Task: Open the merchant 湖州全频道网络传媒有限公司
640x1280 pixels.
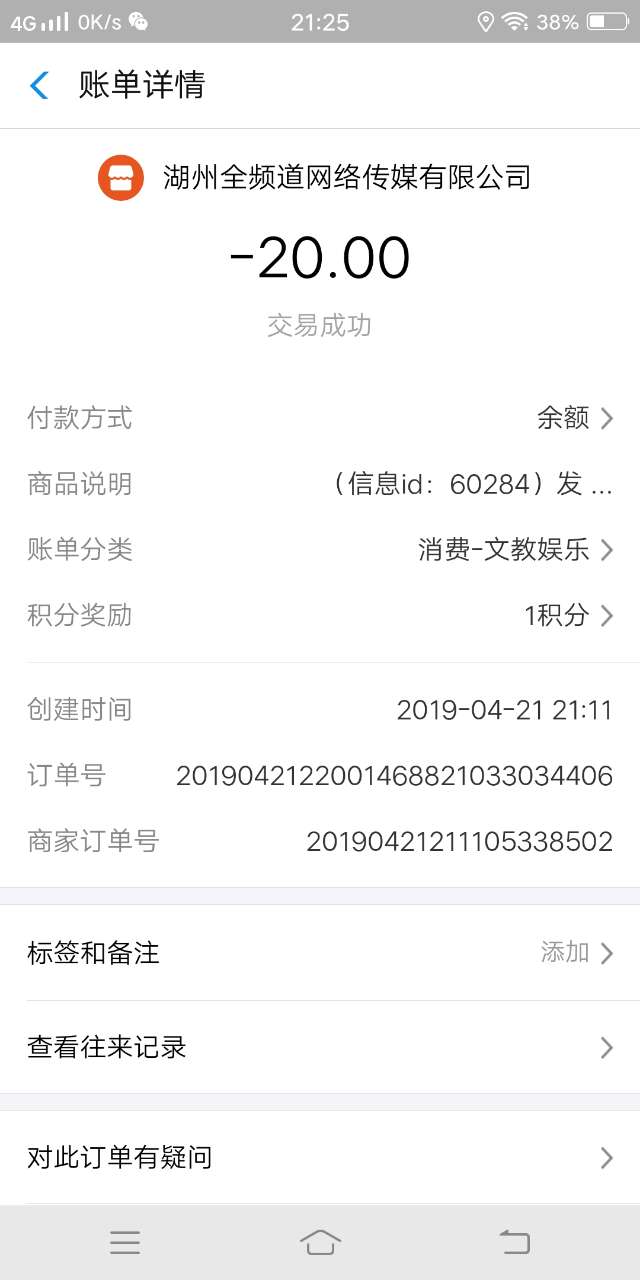Action: point(320,178)
